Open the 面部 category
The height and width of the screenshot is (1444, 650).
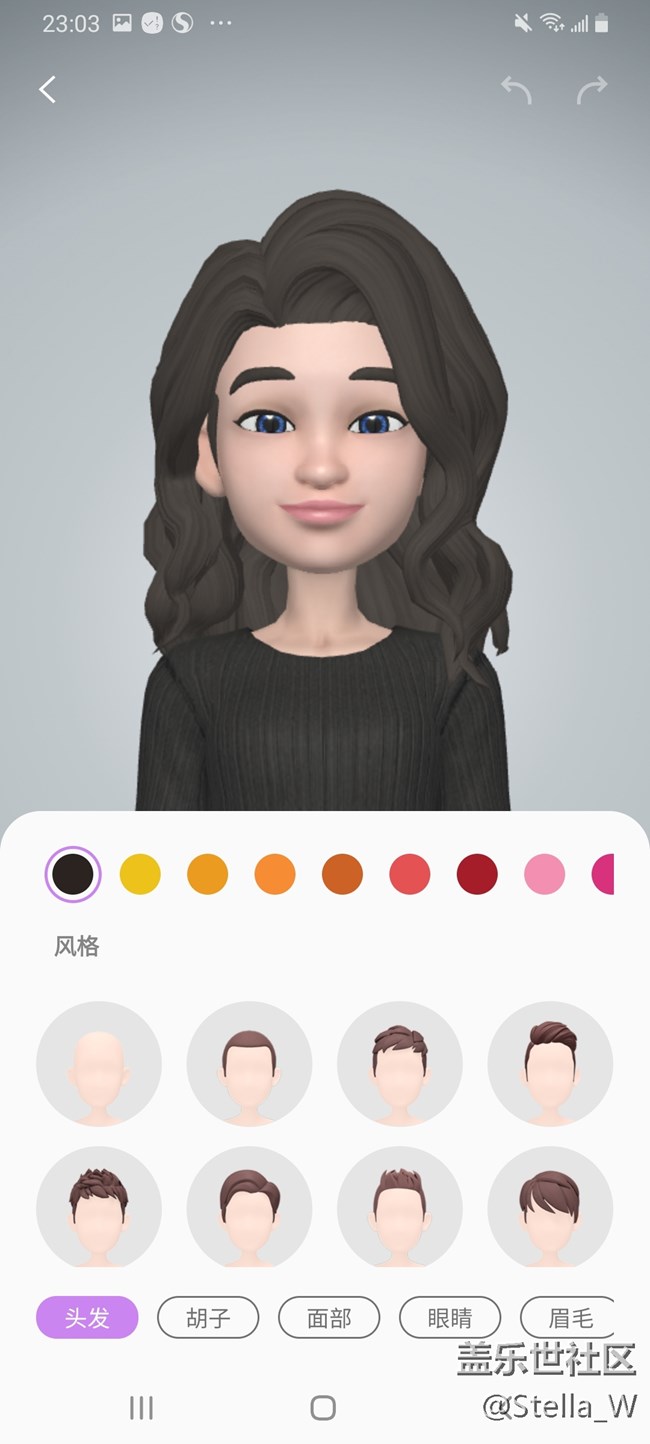coord(329,1317)
